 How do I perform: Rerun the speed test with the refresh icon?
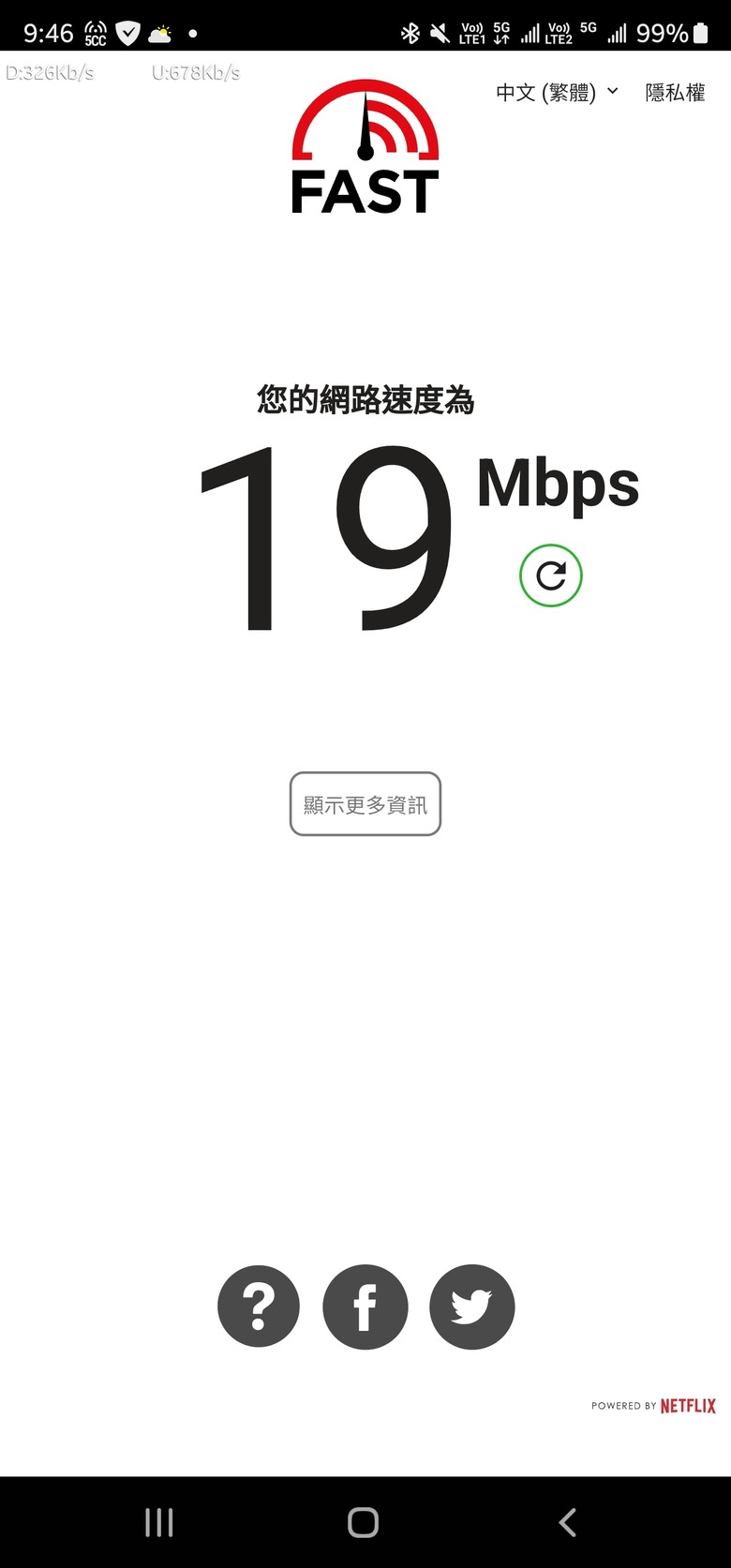(551, 575)
